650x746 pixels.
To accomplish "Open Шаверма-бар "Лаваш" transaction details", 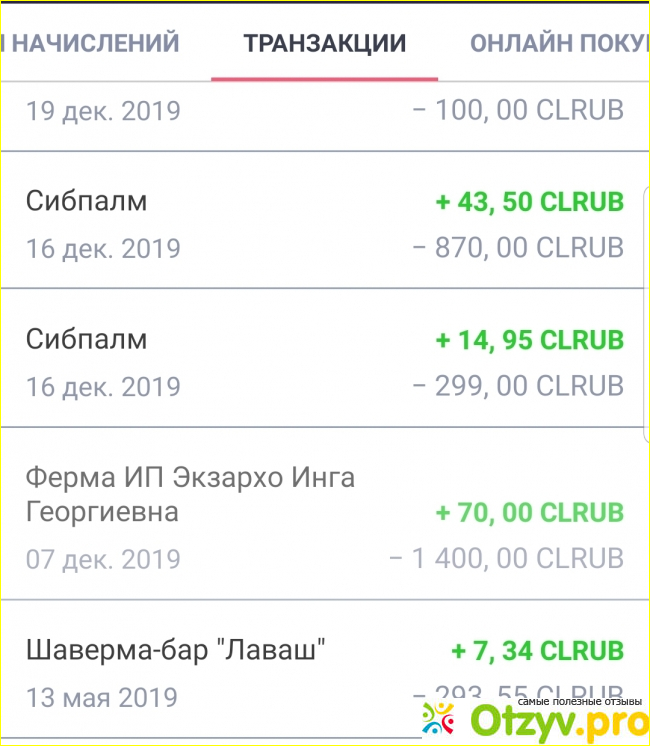I will pyautogui.click(x=324, y=672).
